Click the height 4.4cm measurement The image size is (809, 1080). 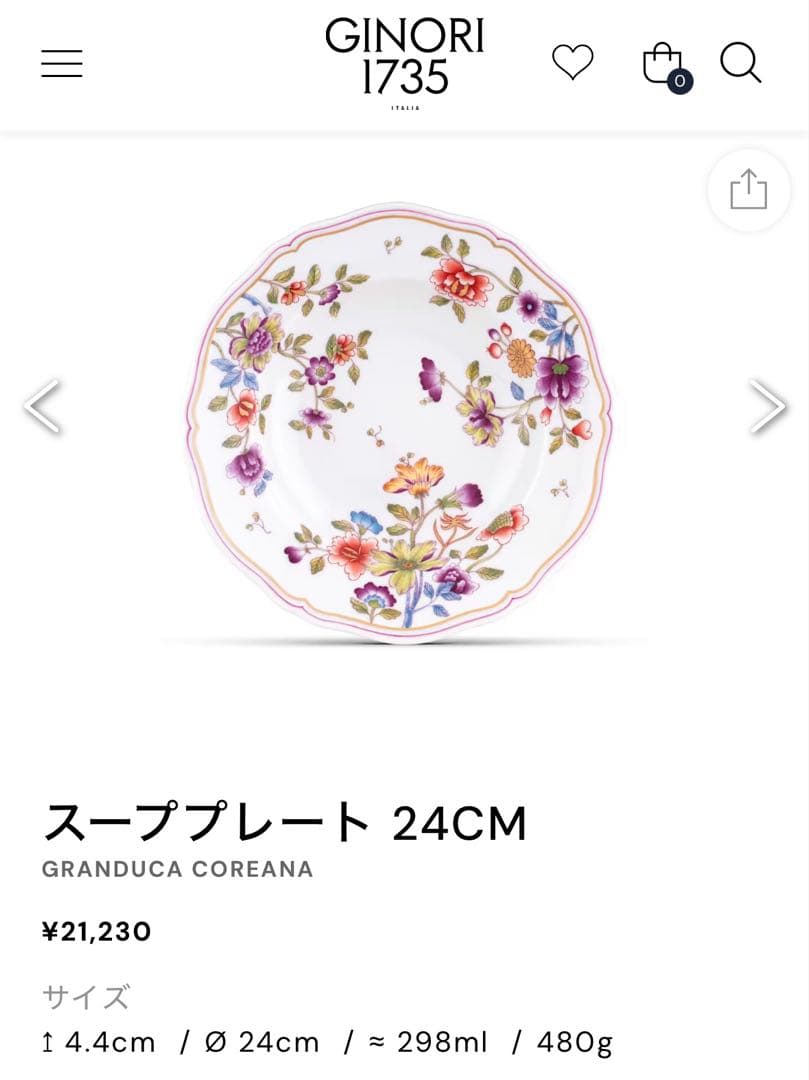click(98, 1042)
